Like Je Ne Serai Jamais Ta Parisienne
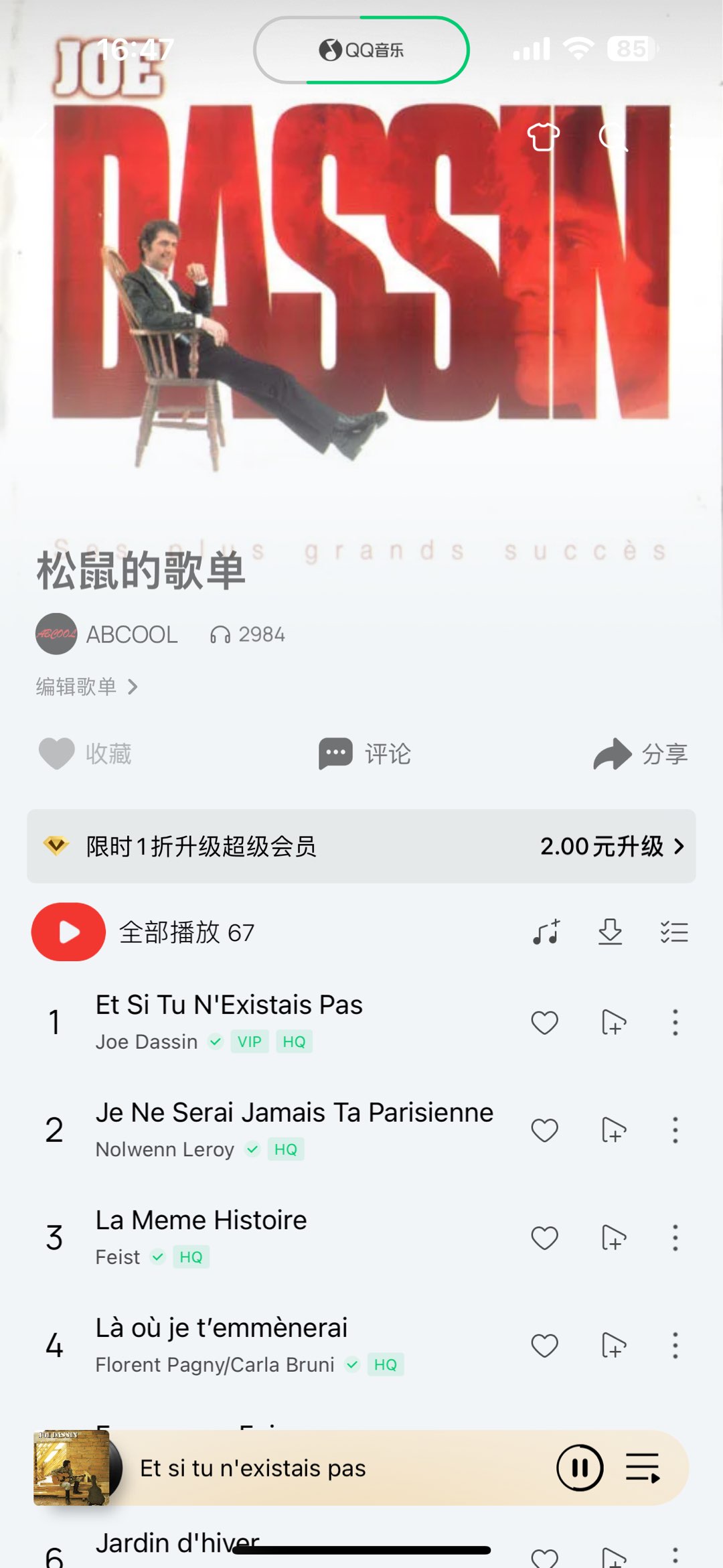Screen dimensions: 723x1568 [544, 1130]
